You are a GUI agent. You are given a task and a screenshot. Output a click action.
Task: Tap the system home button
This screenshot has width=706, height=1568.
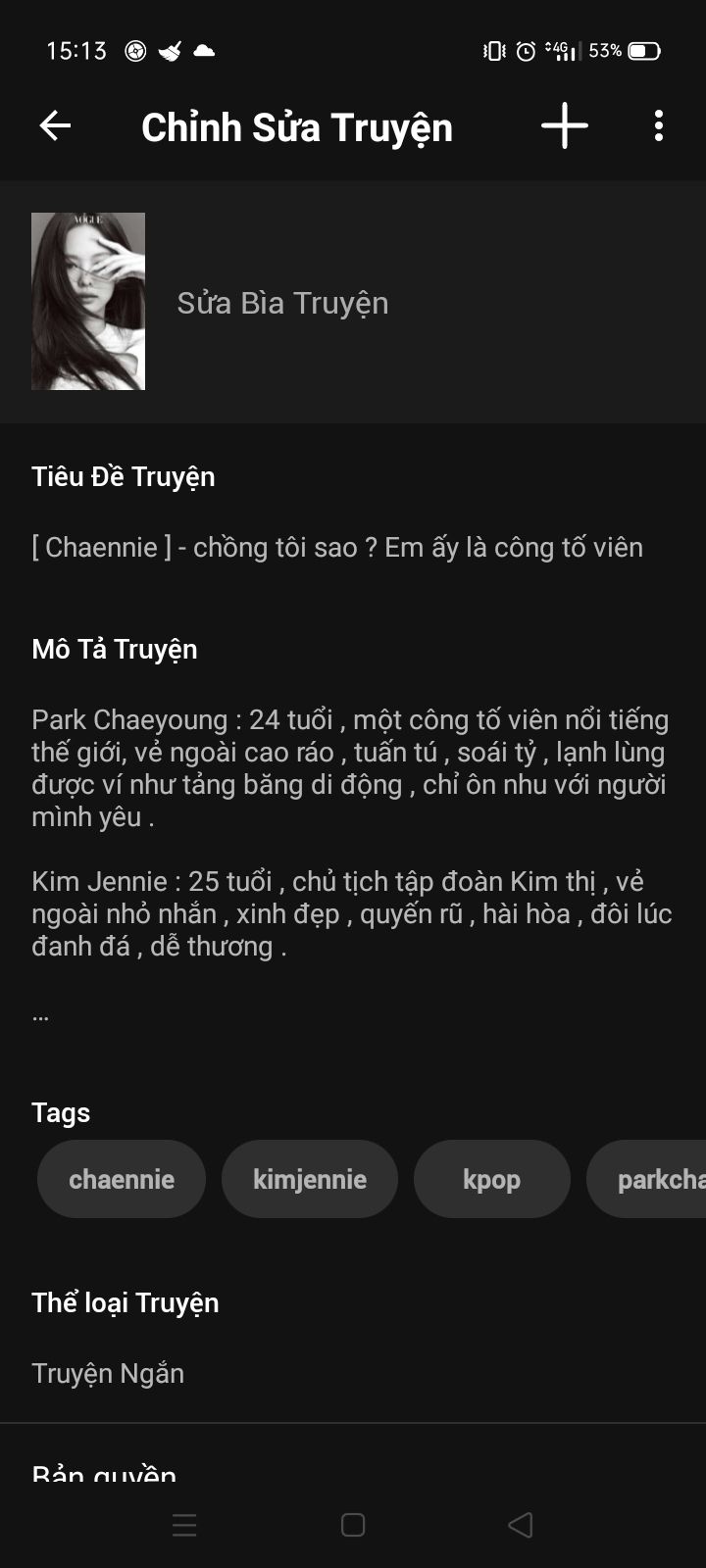[353, 1525]
